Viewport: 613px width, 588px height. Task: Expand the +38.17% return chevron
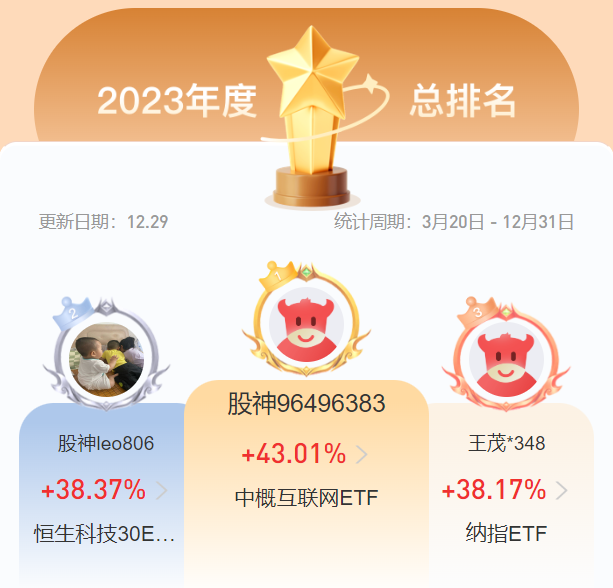(x=562, y=491)
